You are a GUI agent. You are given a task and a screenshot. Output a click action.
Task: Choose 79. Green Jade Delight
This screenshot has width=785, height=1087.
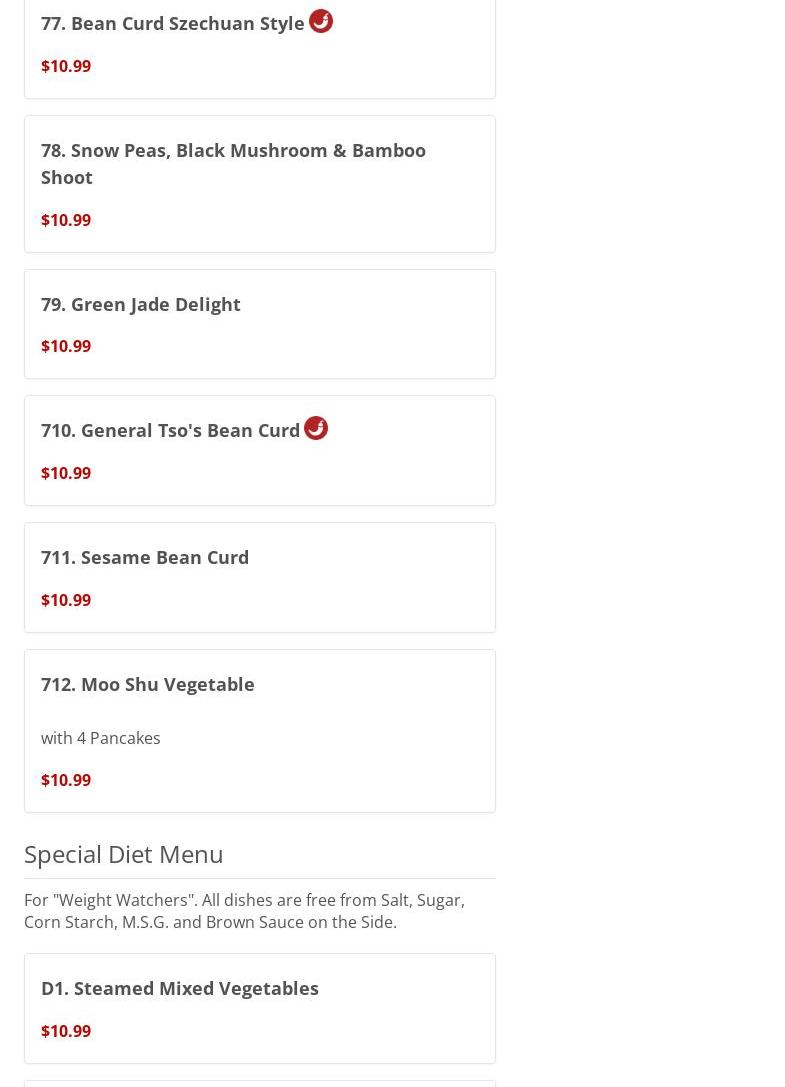click(x=141, y=304)
